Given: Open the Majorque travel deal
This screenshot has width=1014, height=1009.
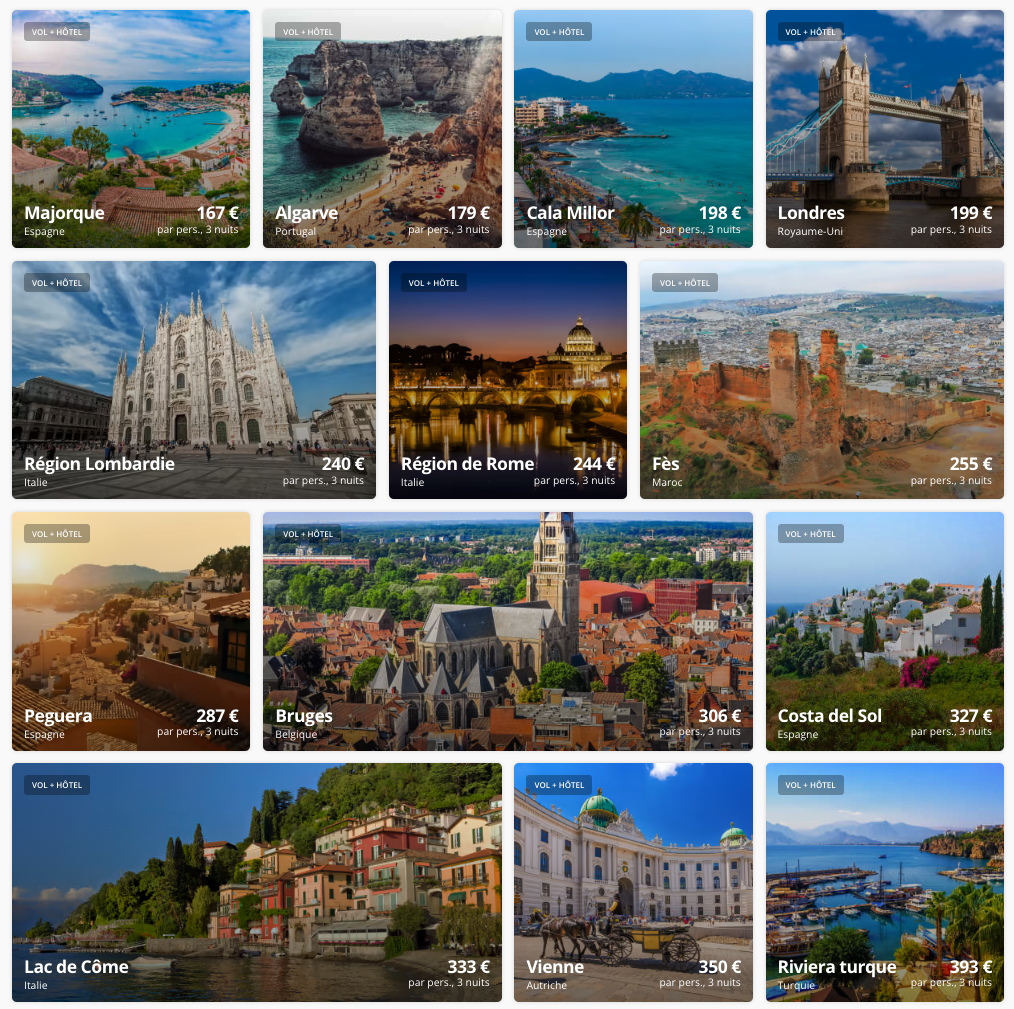Looking at the screenshot, I should click(131, 129).
